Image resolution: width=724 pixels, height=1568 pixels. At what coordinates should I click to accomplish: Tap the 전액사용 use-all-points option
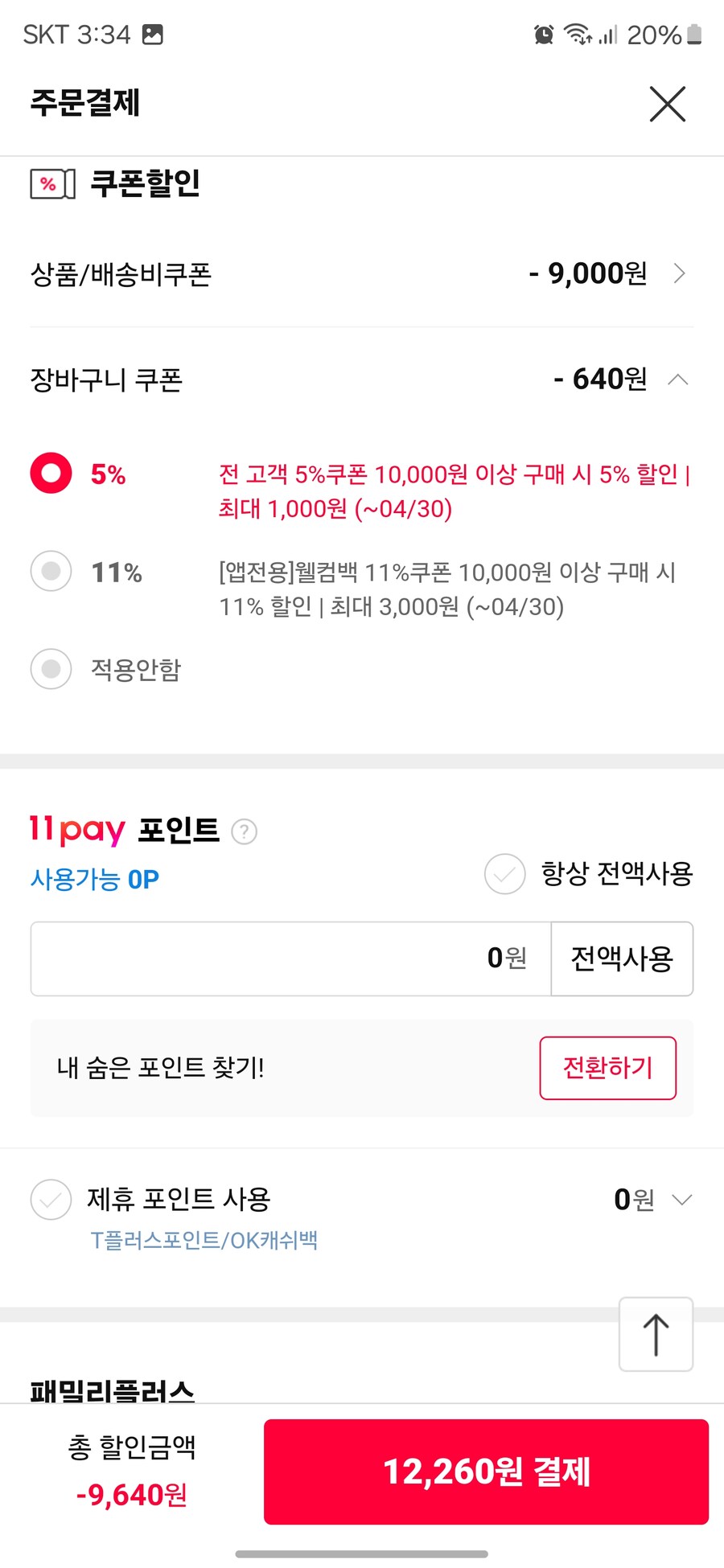(622, 958)
